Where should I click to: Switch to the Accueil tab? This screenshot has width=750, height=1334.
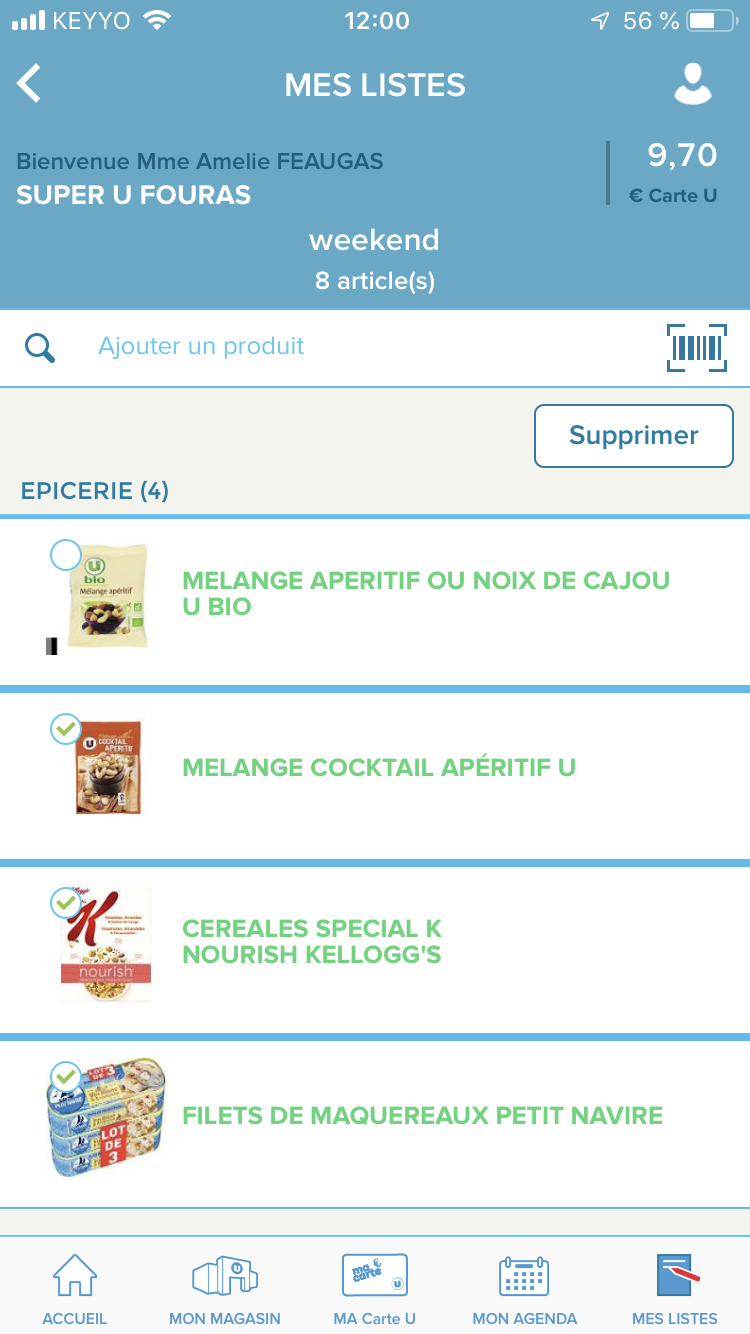click(x=75, y=1288)
